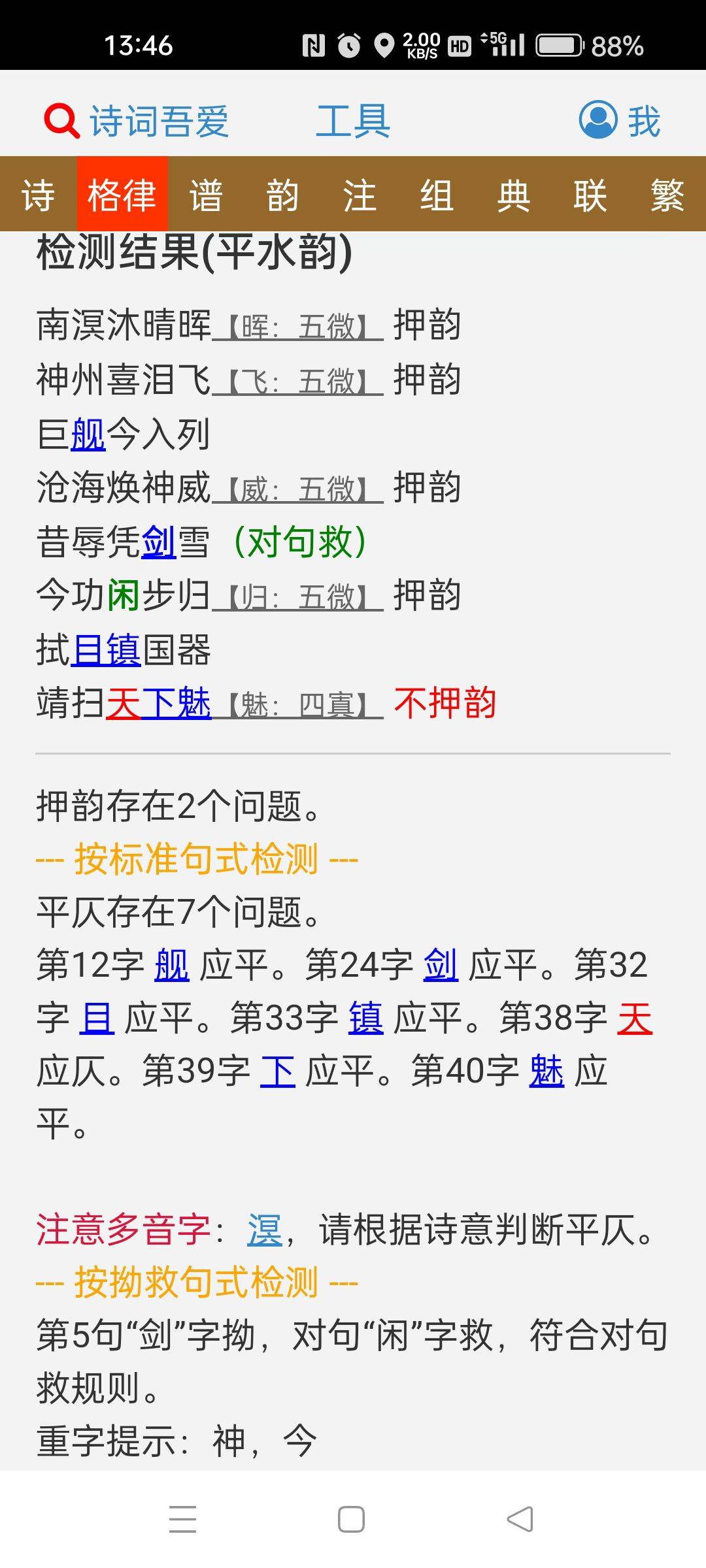This screenshot has width=706, height=1568.
Task: Tap the polyphonic character 溟 link
Action: point(265,1231)
